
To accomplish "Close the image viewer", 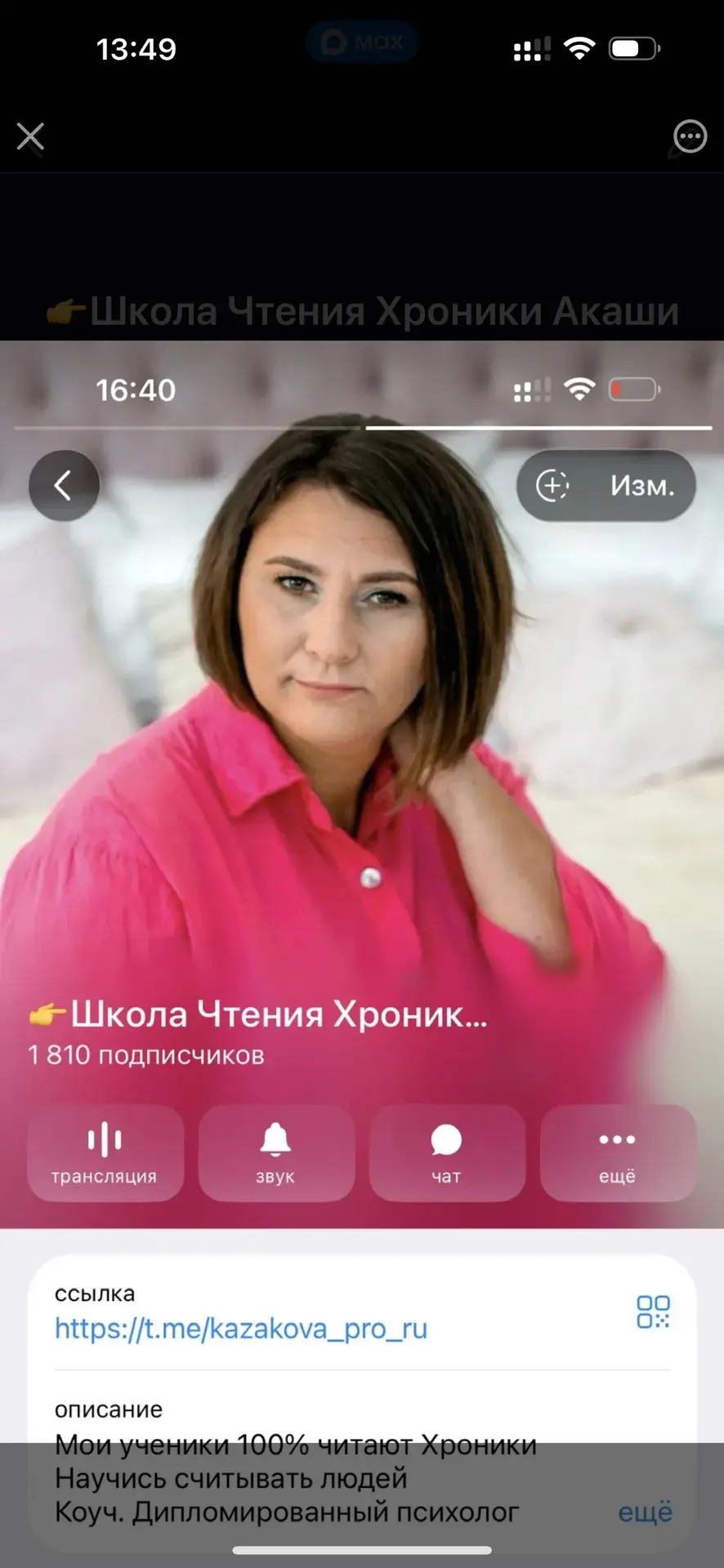I will click(x=31, y=136).
